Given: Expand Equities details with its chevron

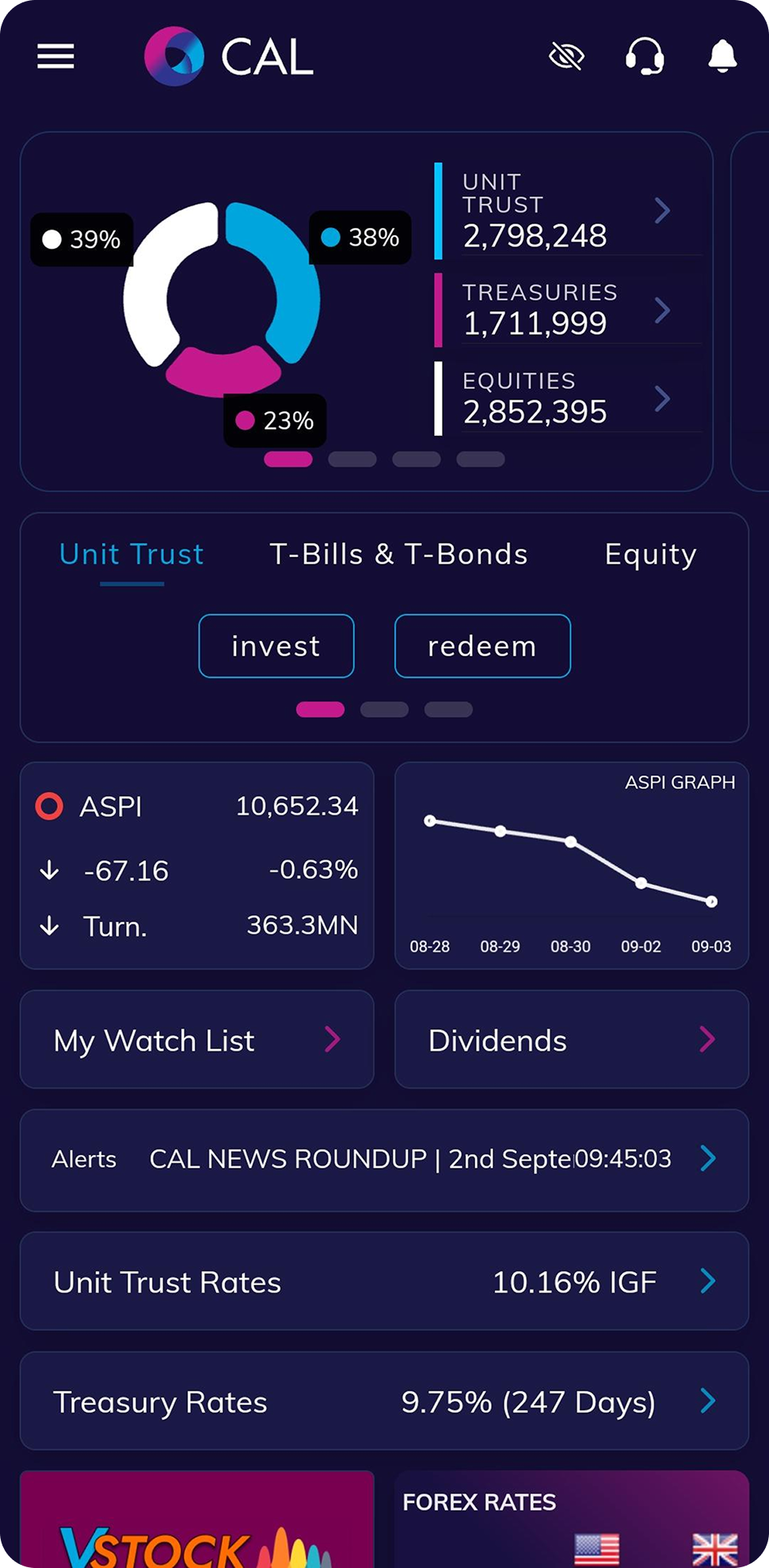Looking at the screenshot, I should click(662, 400).
